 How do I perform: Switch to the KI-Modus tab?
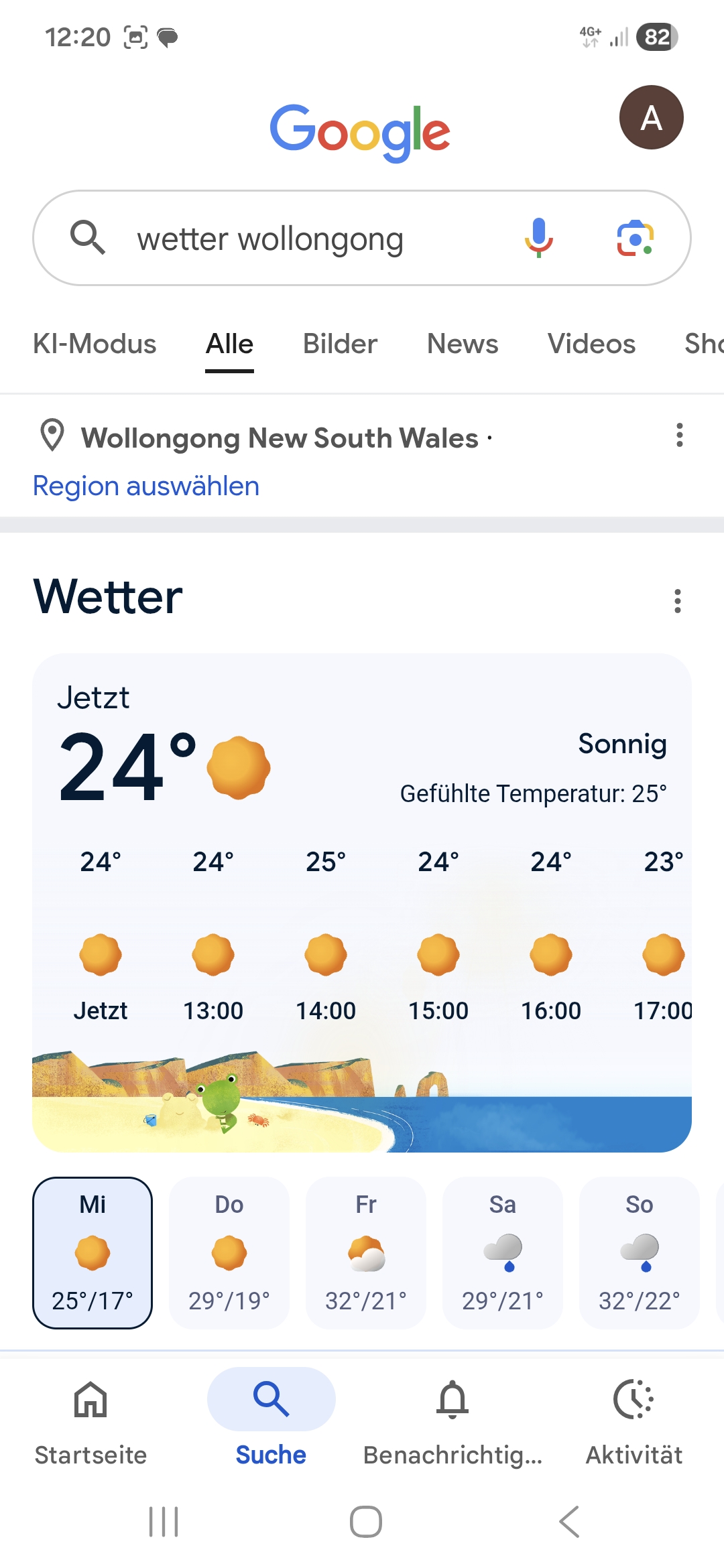coord(95,344)
